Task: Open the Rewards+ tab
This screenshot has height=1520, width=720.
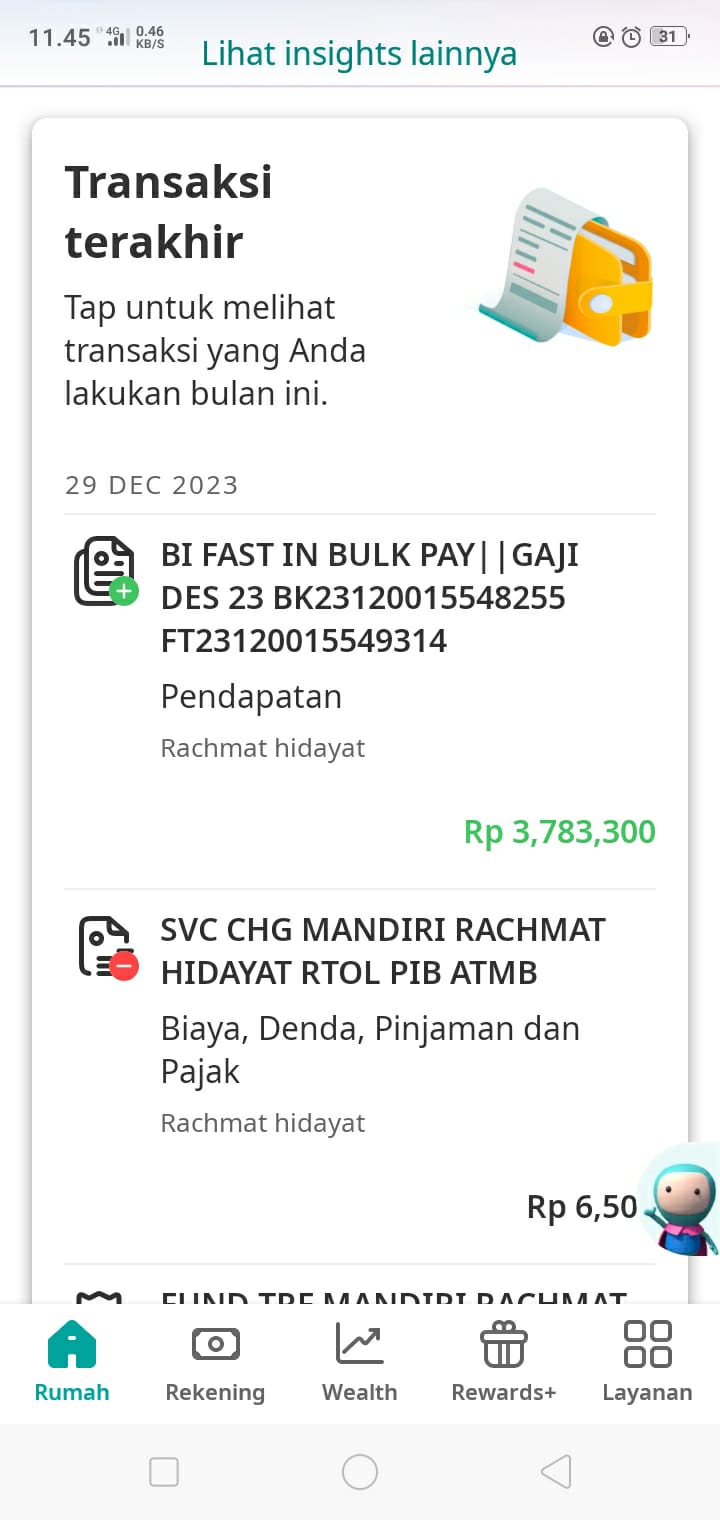Action: pos(503,1362)
